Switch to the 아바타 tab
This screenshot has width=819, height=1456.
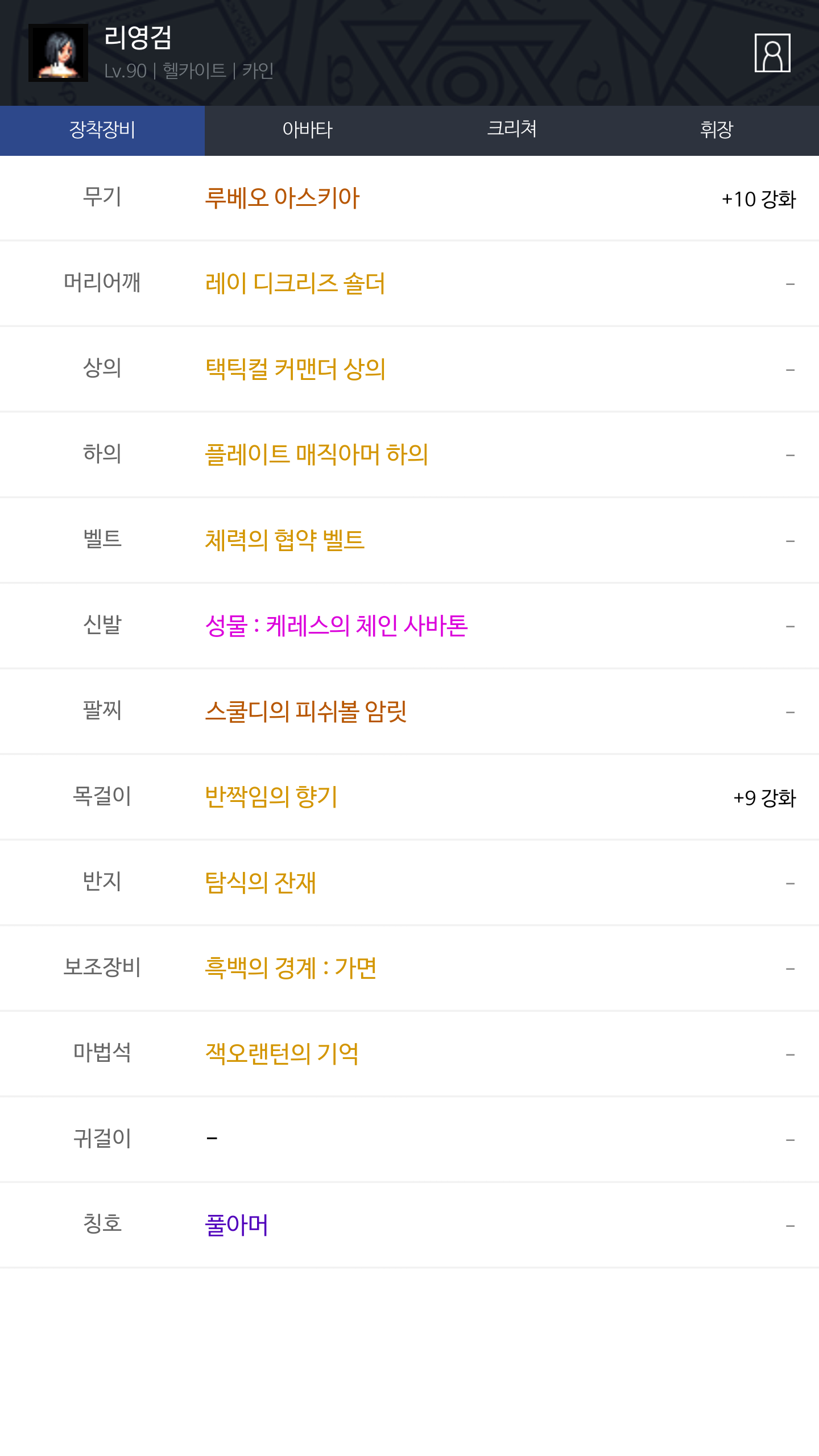pos(307,130)
